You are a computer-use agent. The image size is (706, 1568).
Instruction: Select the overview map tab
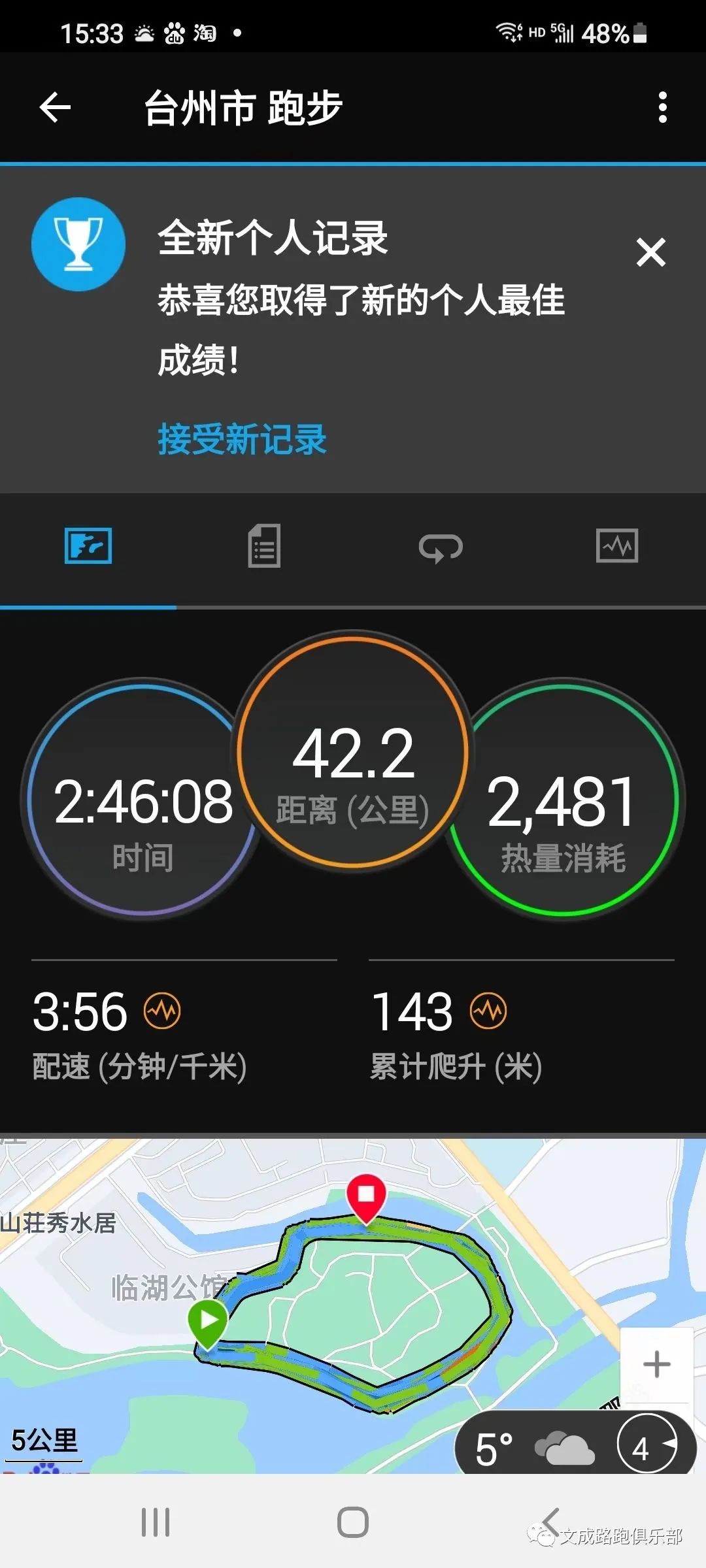click(x=88, y=546)
